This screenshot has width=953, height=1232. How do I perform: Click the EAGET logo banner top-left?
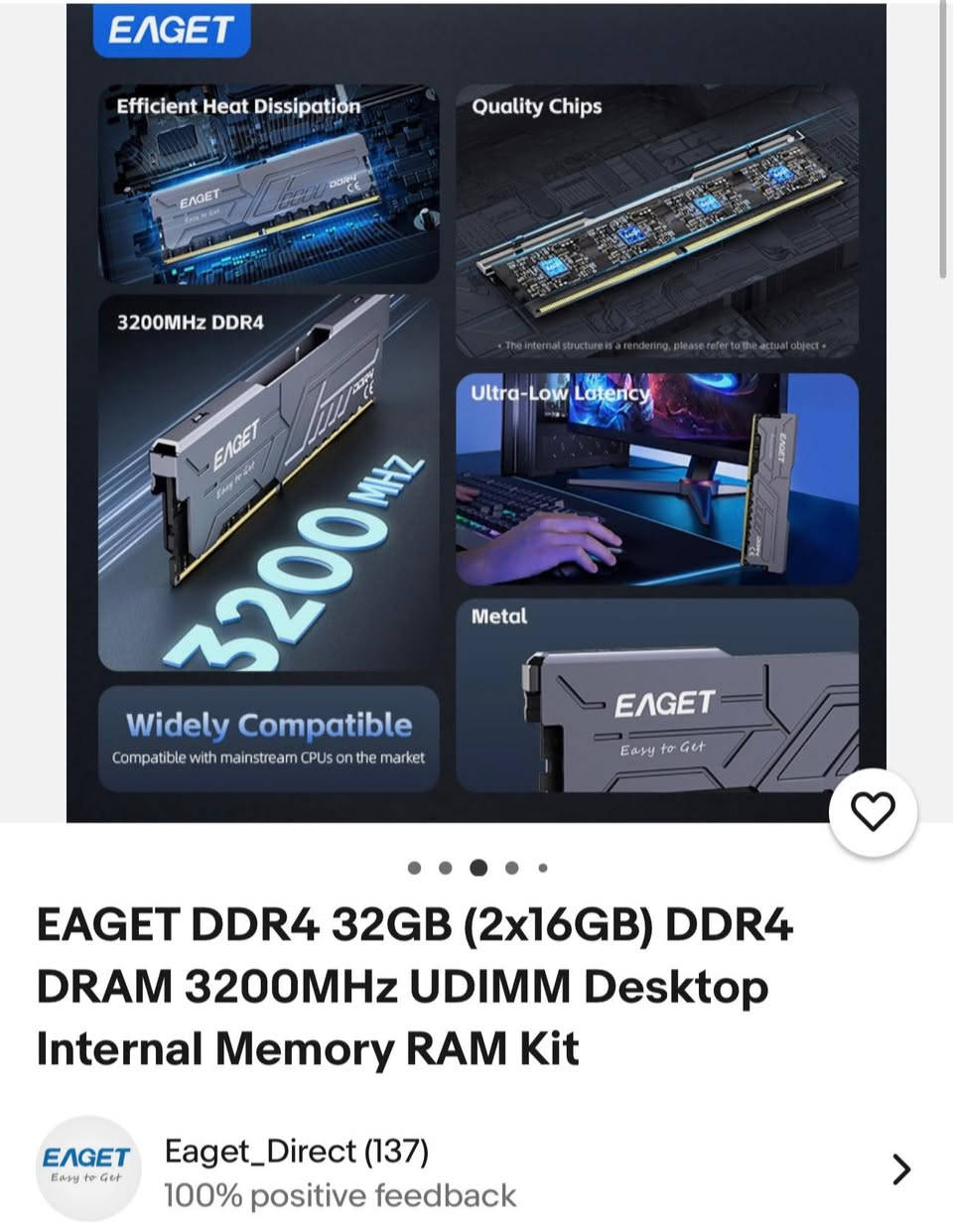[x=171, y=30]
